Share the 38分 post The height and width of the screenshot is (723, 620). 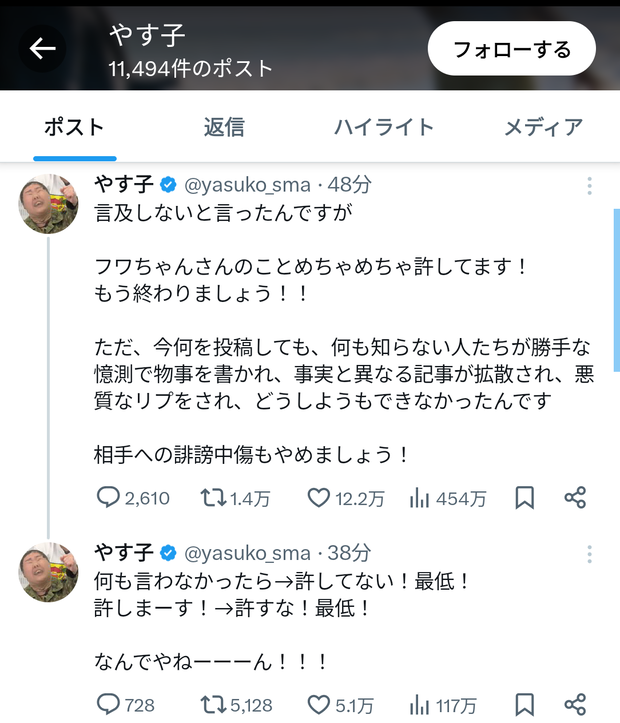click(575, 704)
